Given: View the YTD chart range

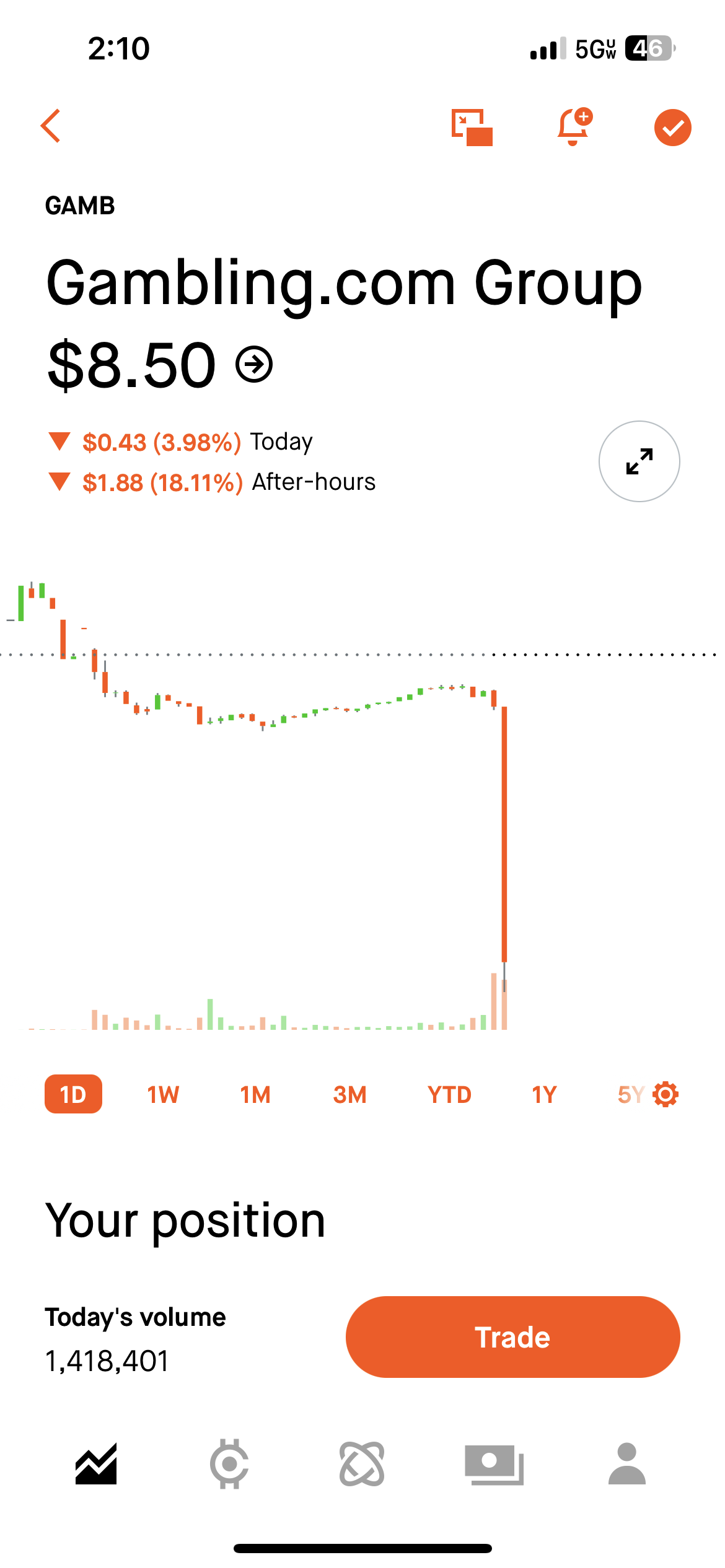Looking at the screenshot, I should click(x=449, y=1095).
